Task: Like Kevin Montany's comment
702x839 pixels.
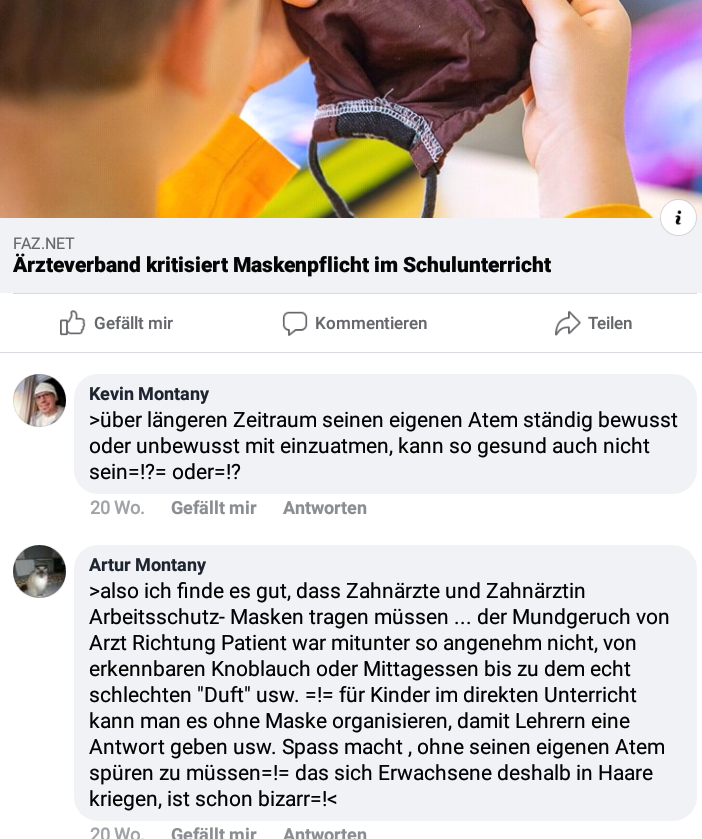Action: (x=213, y=508)
